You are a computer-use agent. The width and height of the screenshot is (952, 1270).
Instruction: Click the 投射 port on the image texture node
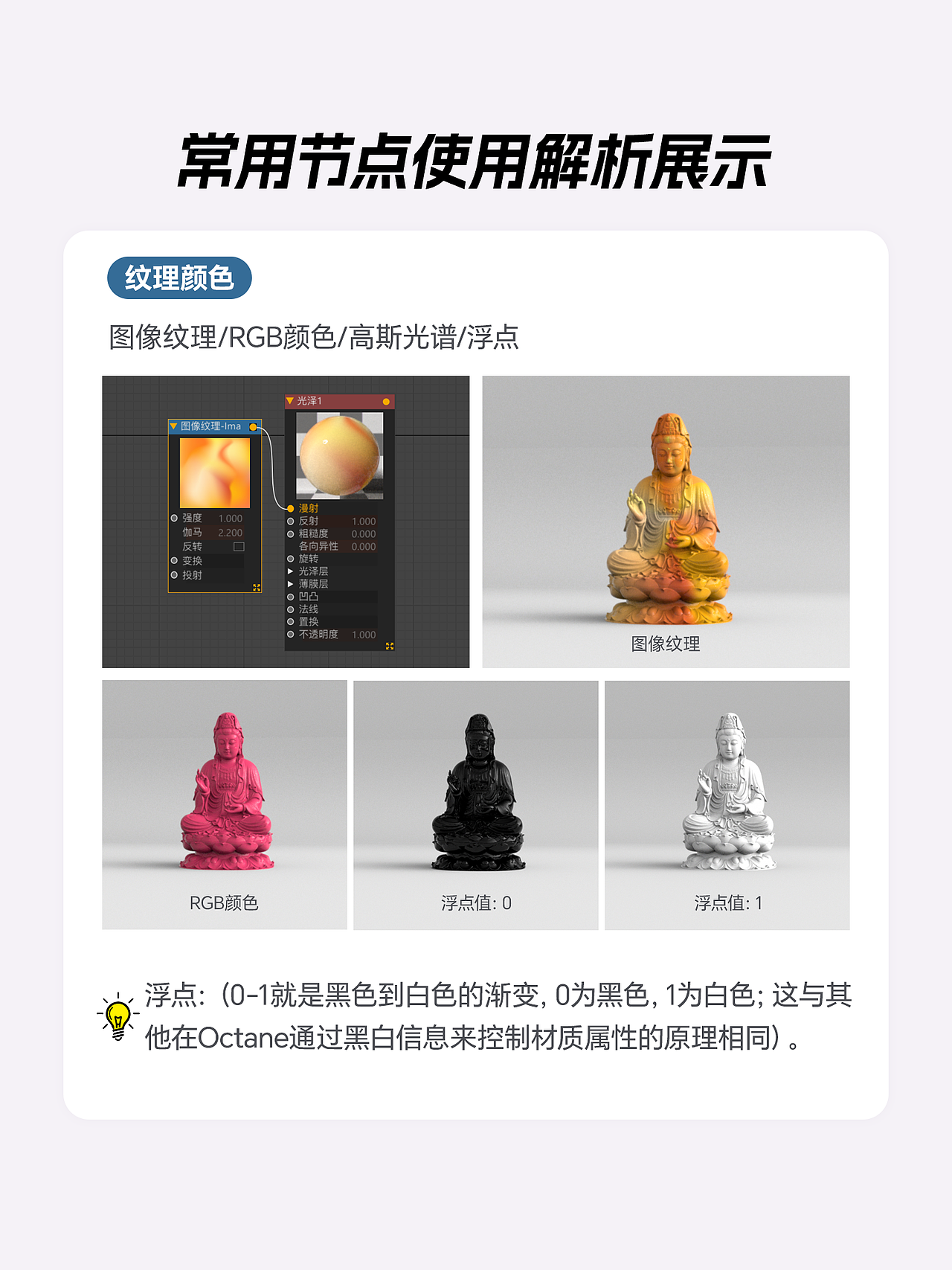(174, 576)
